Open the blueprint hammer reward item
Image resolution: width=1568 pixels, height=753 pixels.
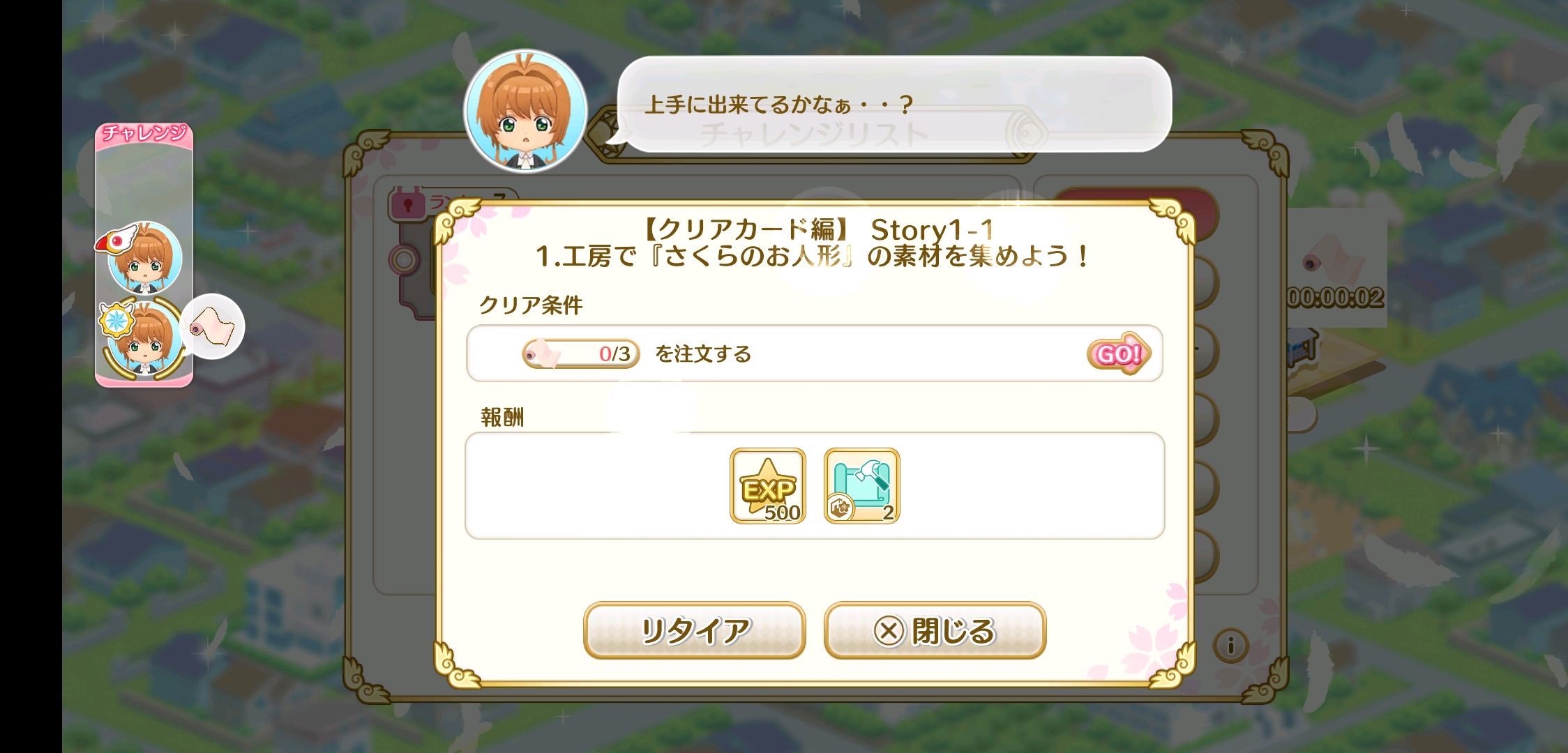861,486
